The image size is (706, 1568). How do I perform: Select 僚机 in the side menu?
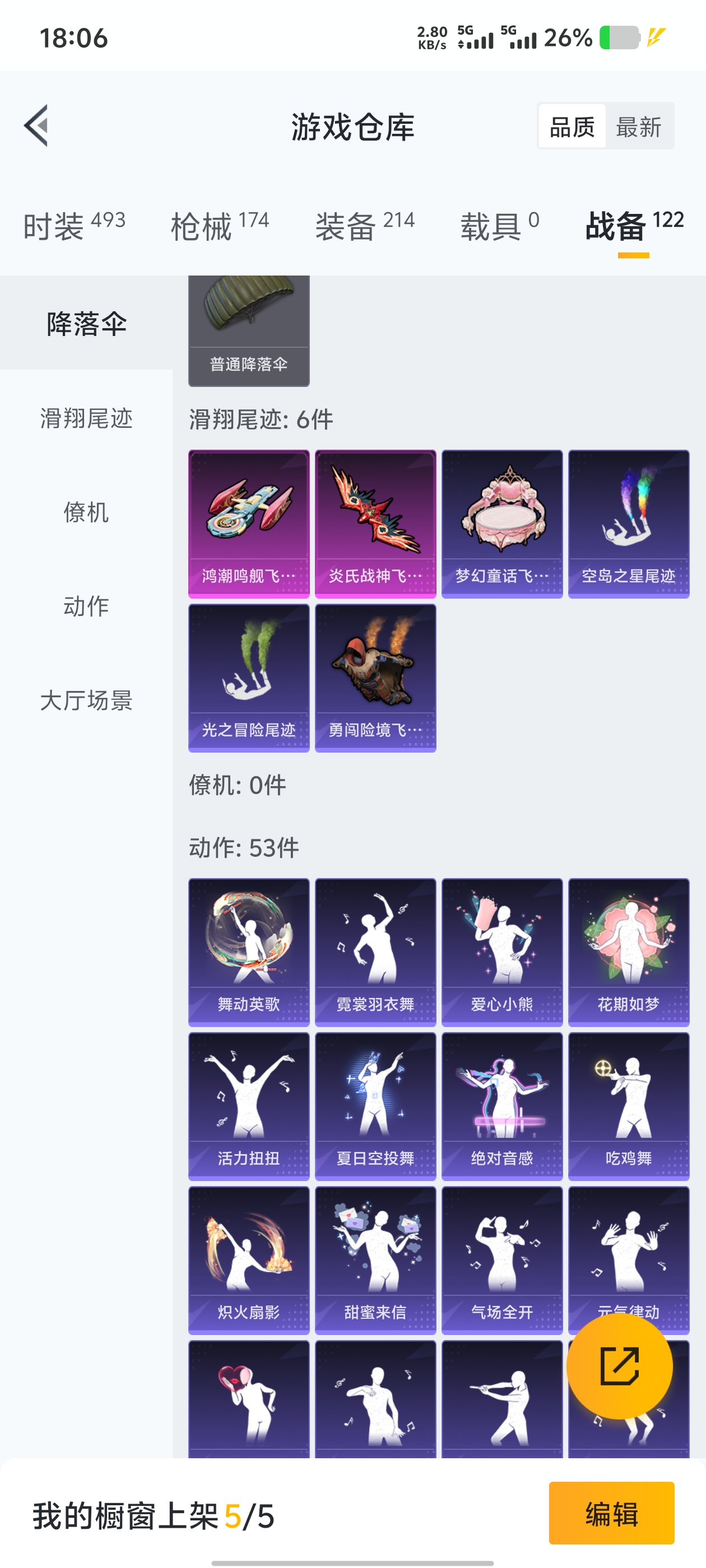pyautogui.click(x=86, y=512)
